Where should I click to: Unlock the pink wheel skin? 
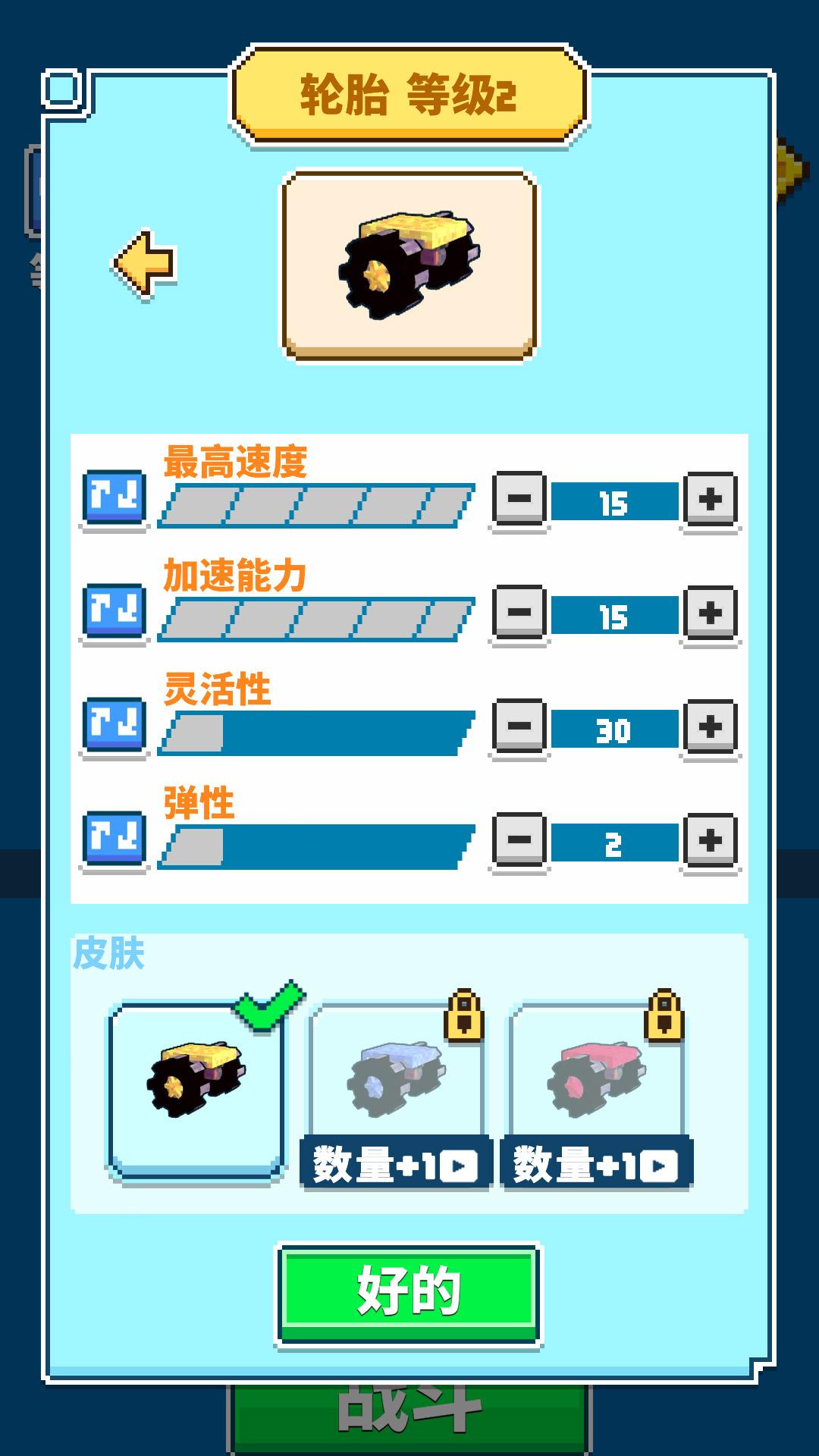(597, 1094)
